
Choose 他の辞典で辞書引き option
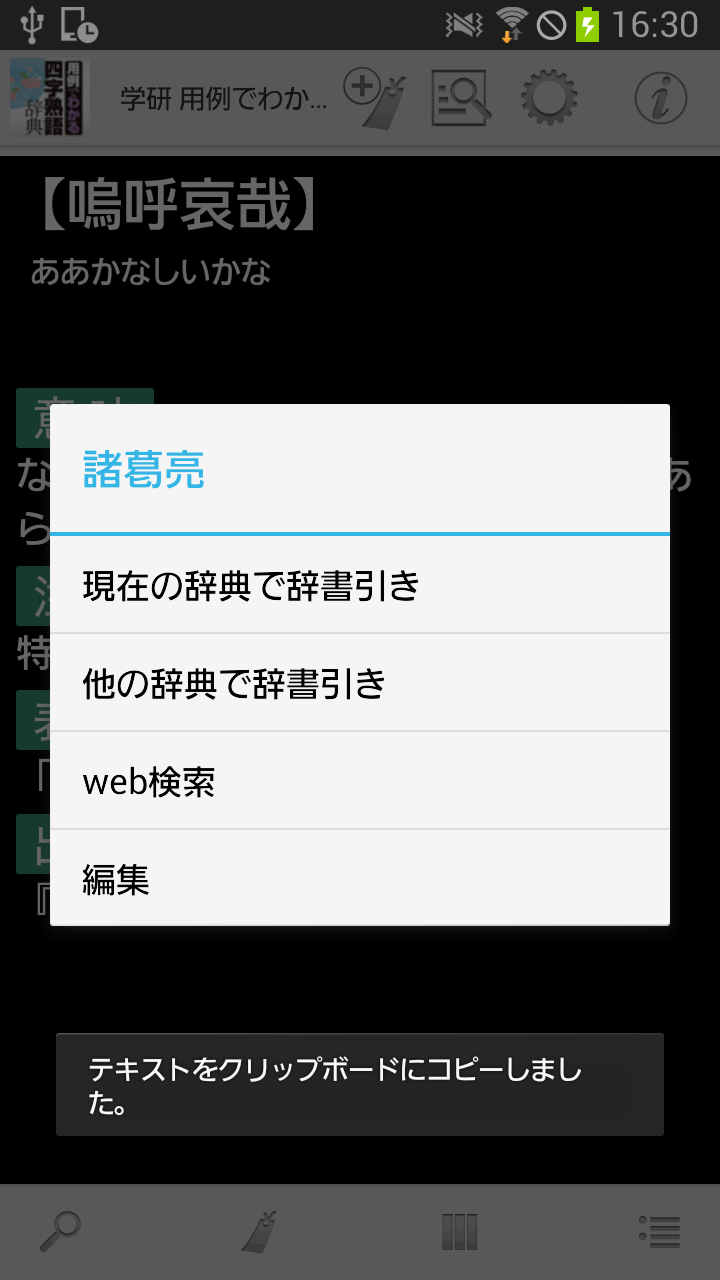click(360, 683)
